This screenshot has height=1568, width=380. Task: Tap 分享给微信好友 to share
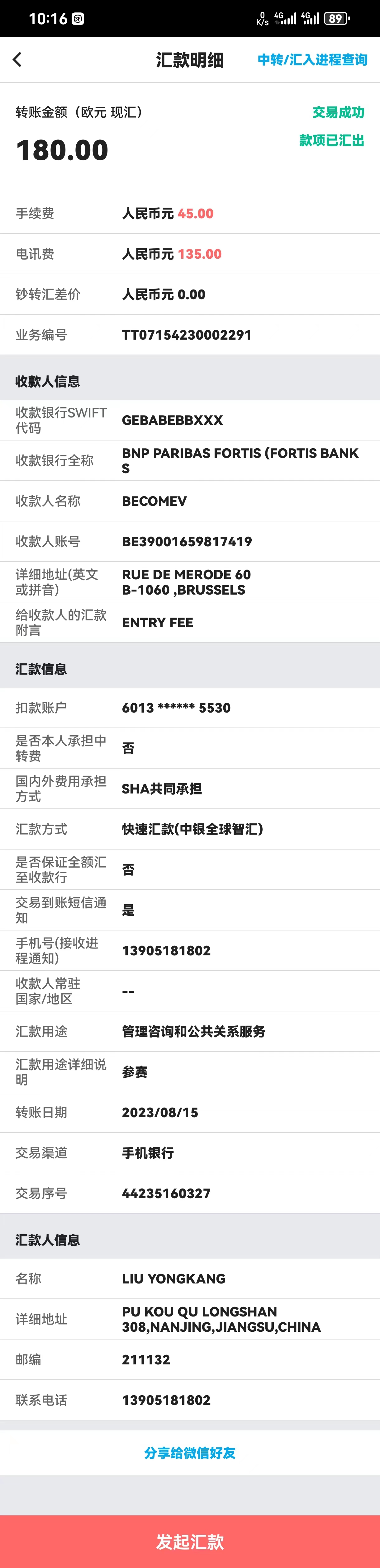click(190, 1453)
